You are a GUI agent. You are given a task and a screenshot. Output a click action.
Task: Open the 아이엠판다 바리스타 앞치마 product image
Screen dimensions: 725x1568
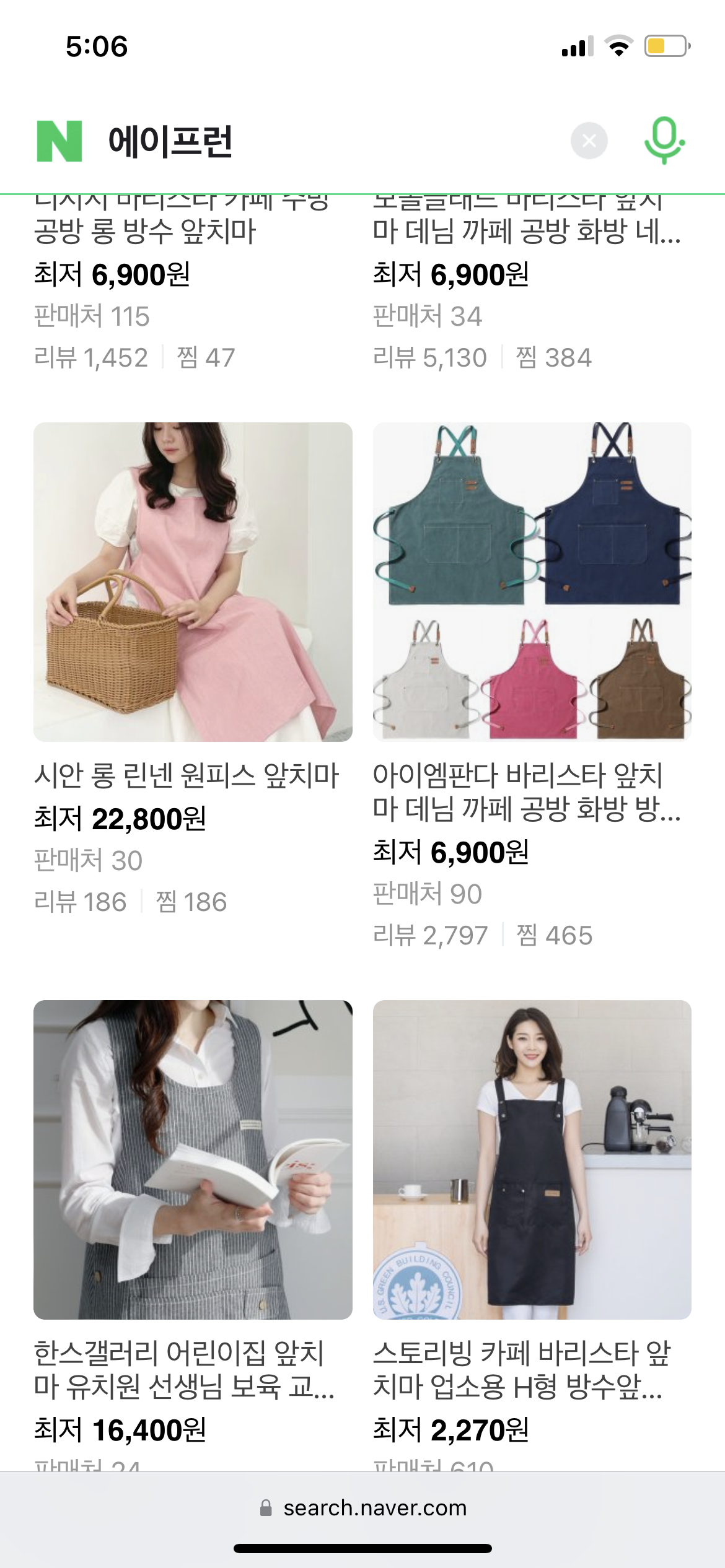(532, 582)
